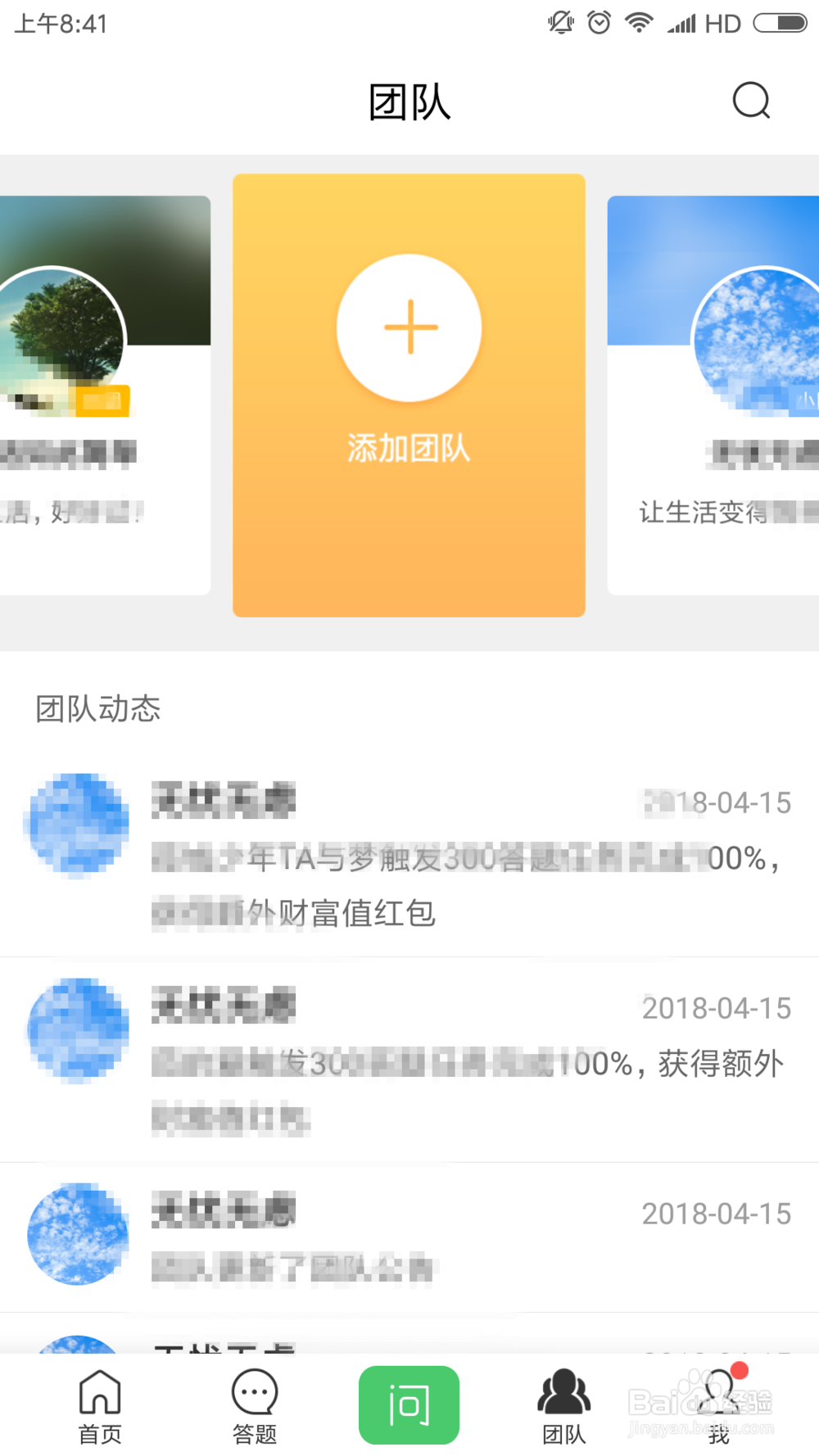819x1456 pixels.
Task: Tap the blue avatar of the second update
Action: (x=76, y=1032)
